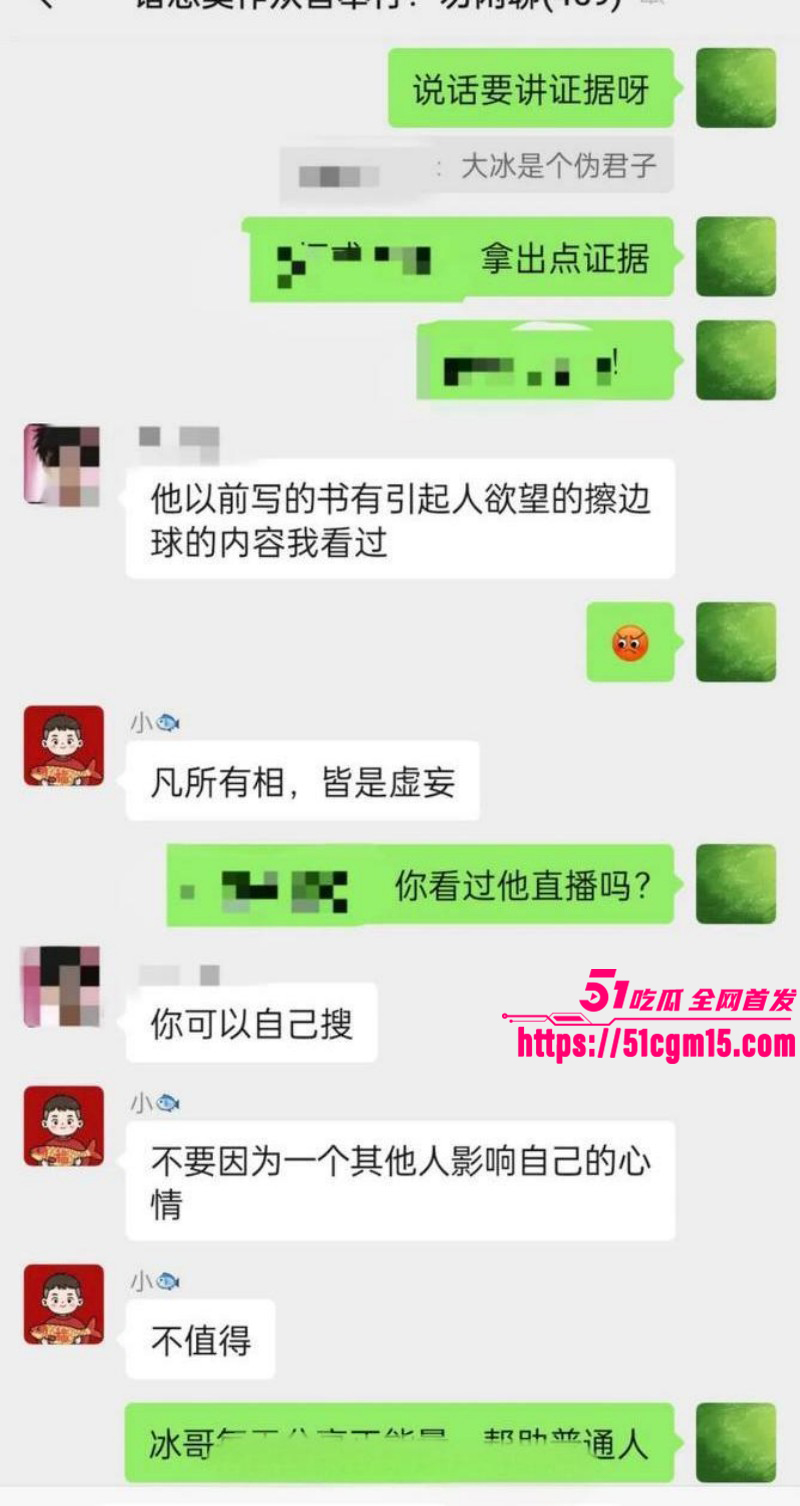Tap the pixelated dark-haired member's avatar
The height and width of the screenshot is (1506, 800).
tap(62, 465)
